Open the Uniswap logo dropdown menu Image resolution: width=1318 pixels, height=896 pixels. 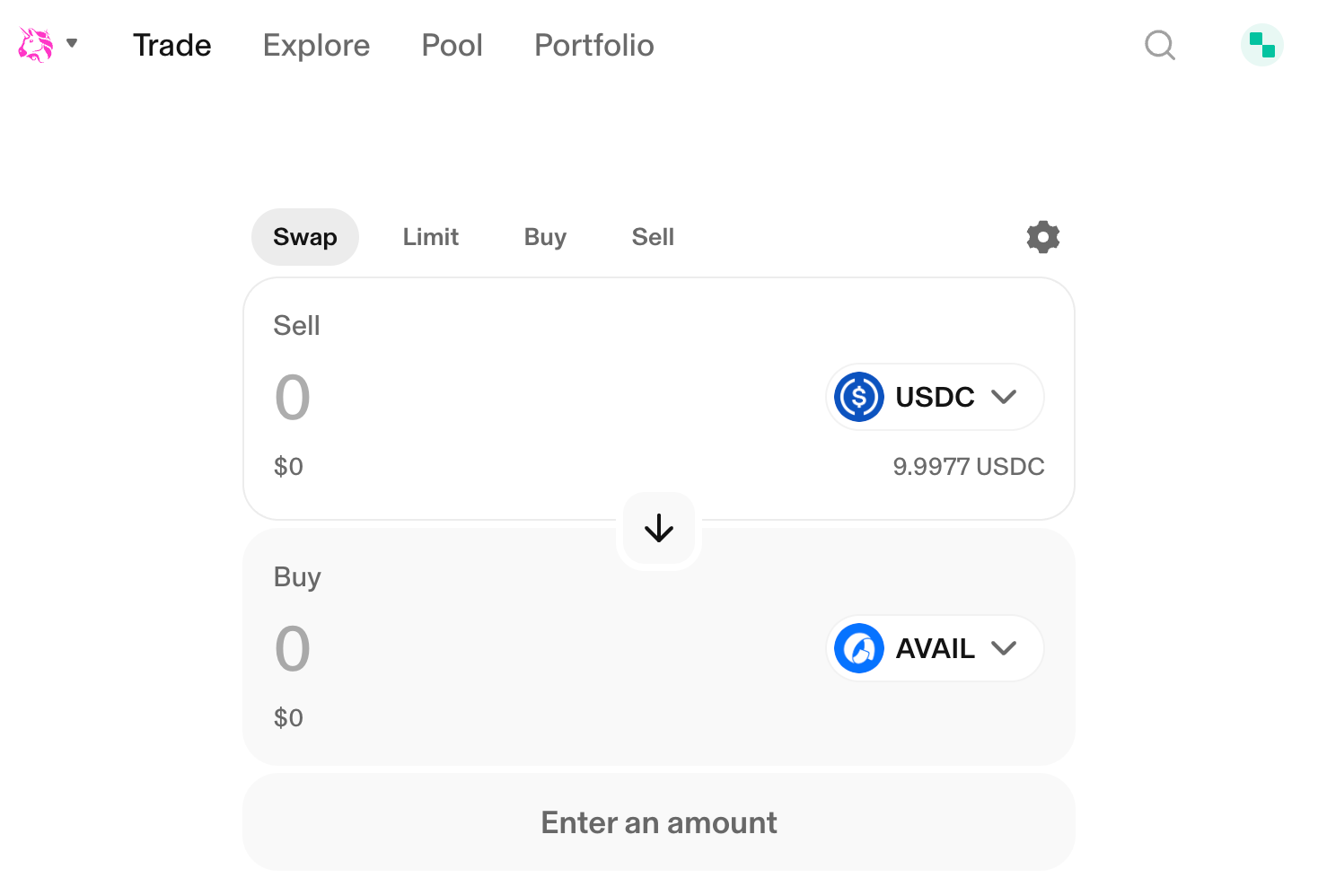[48, 44]
